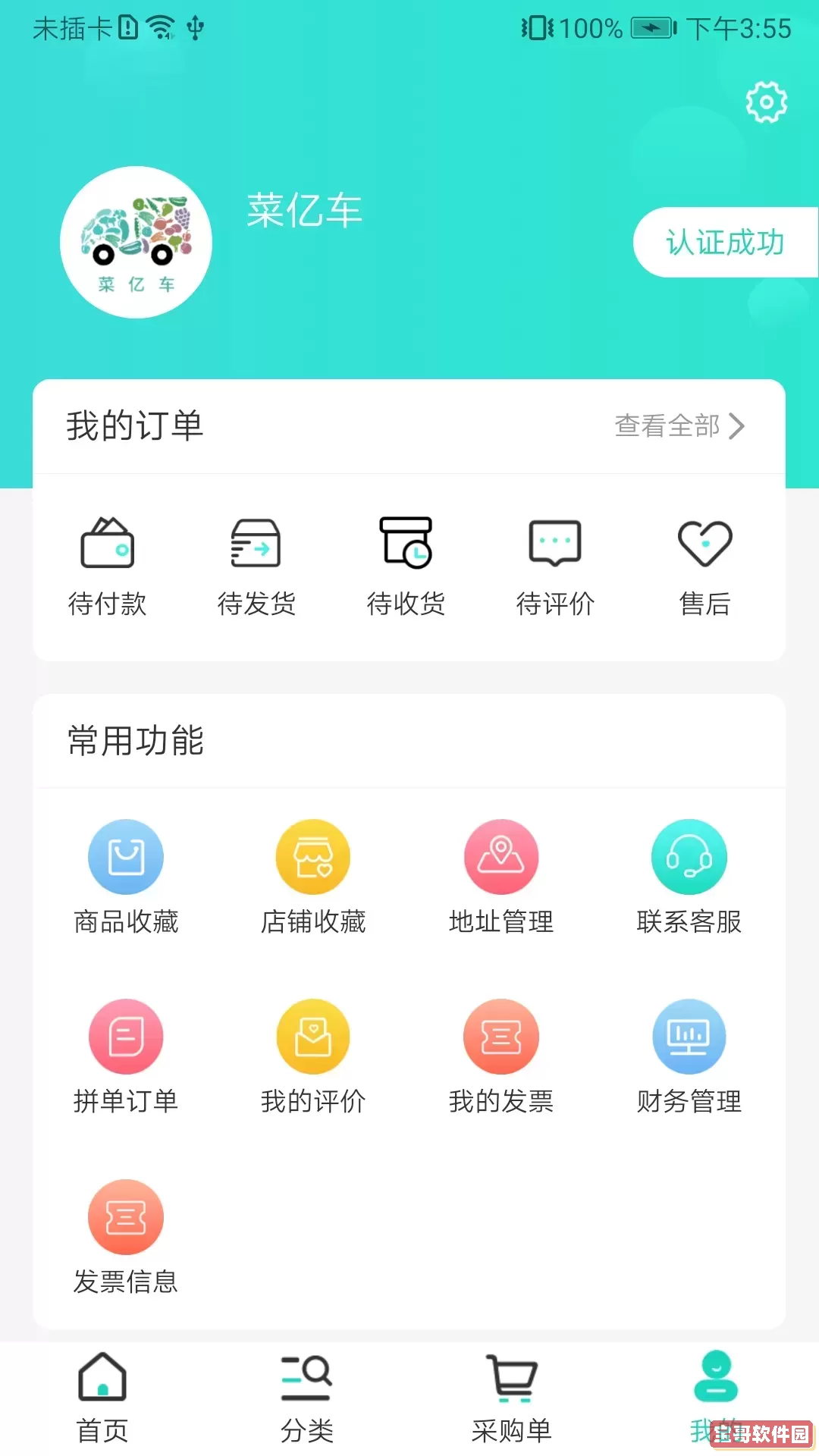The width and height of the screenshot is (819, 1456).
Task: Switch to the 分类 tab
Action: pos(306,1398)
